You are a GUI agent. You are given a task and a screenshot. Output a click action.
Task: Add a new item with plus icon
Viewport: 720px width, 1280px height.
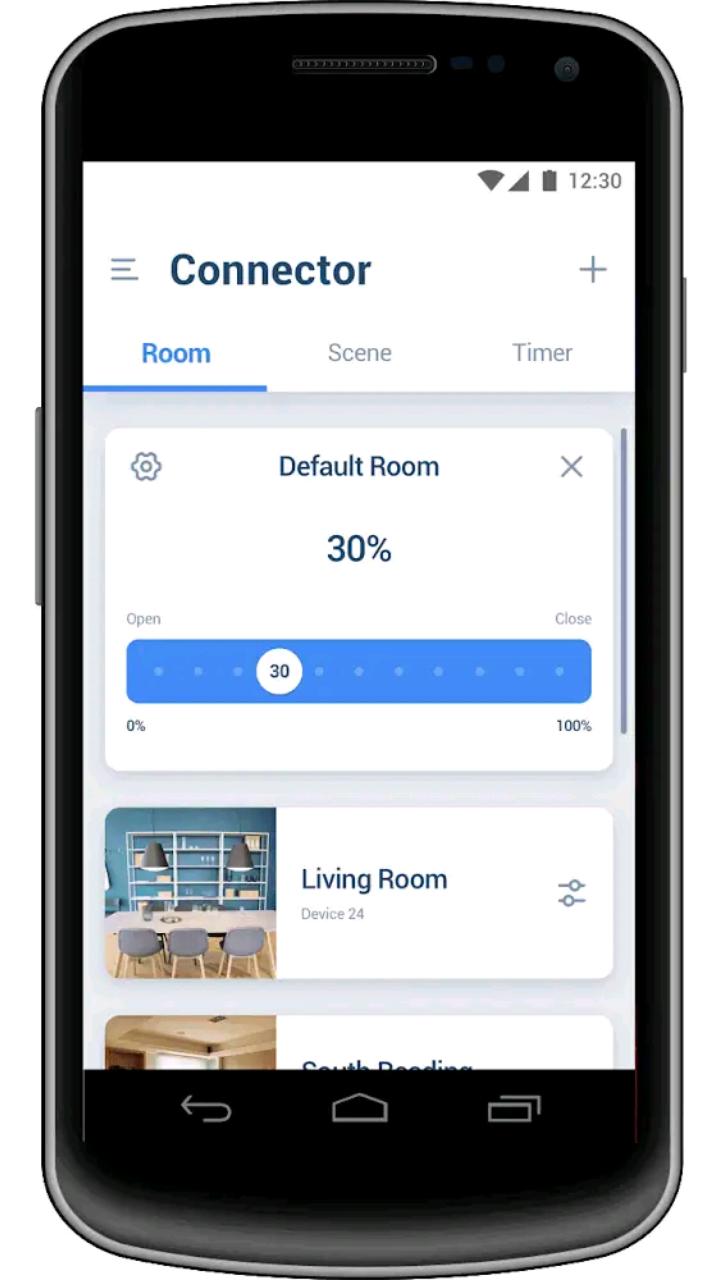(x=593, y=269)
